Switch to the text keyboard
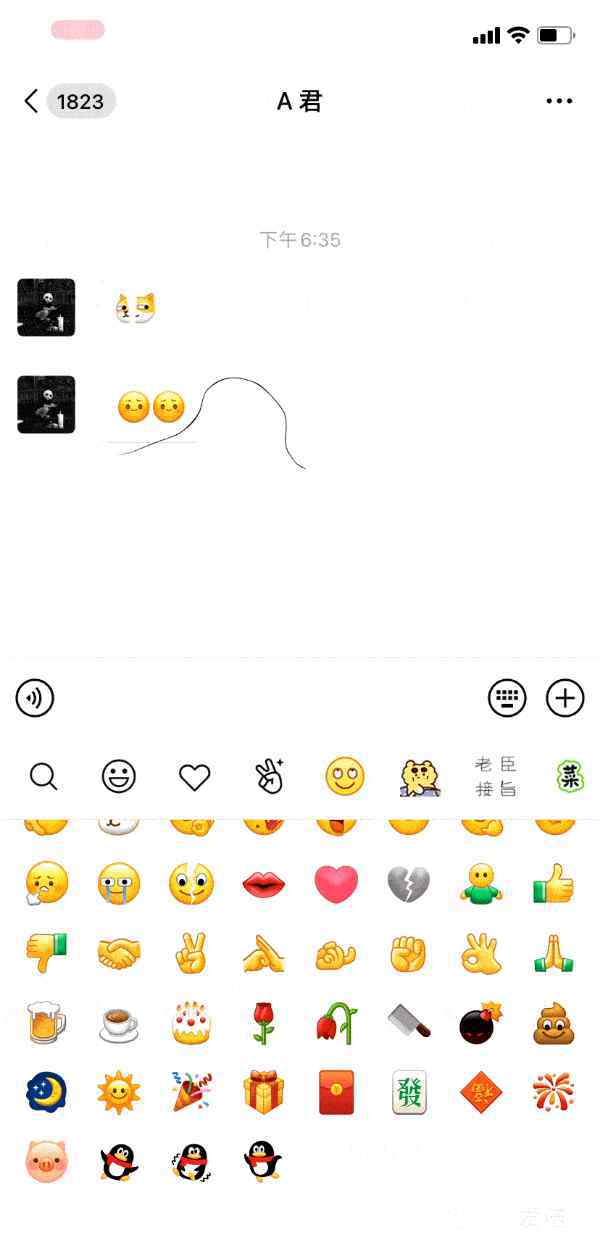Image resolution: width=600 pixels, height=1233 pixels. (x=507, y=698)
